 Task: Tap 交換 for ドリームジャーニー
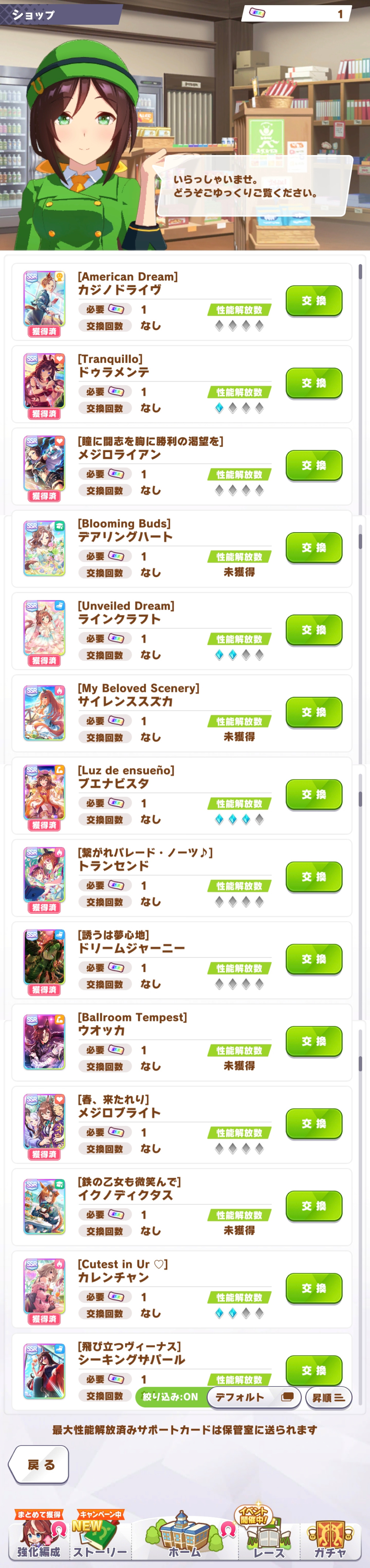(x=314, y=959)
